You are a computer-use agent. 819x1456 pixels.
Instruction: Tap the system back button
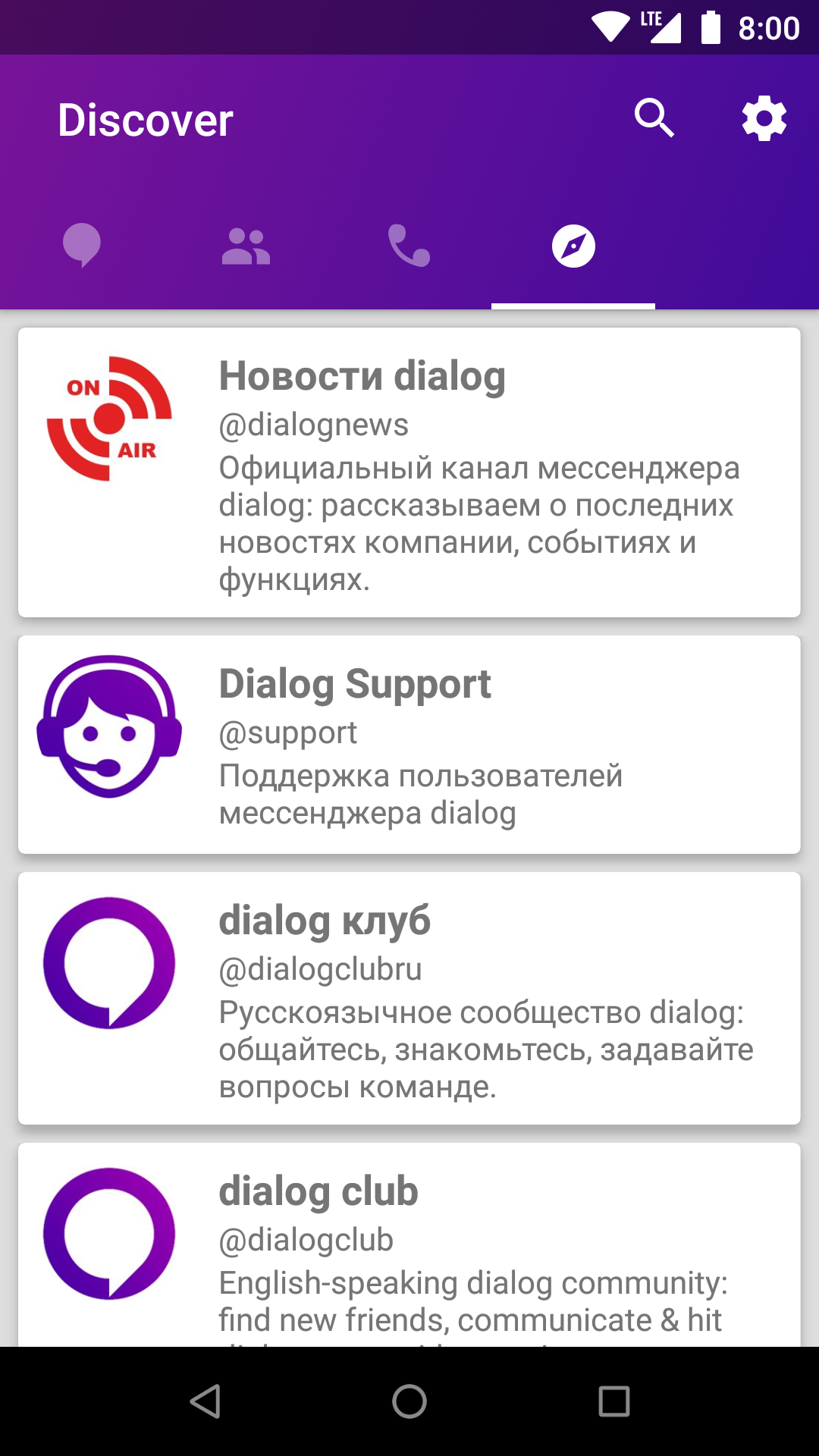pos(205,1401)
